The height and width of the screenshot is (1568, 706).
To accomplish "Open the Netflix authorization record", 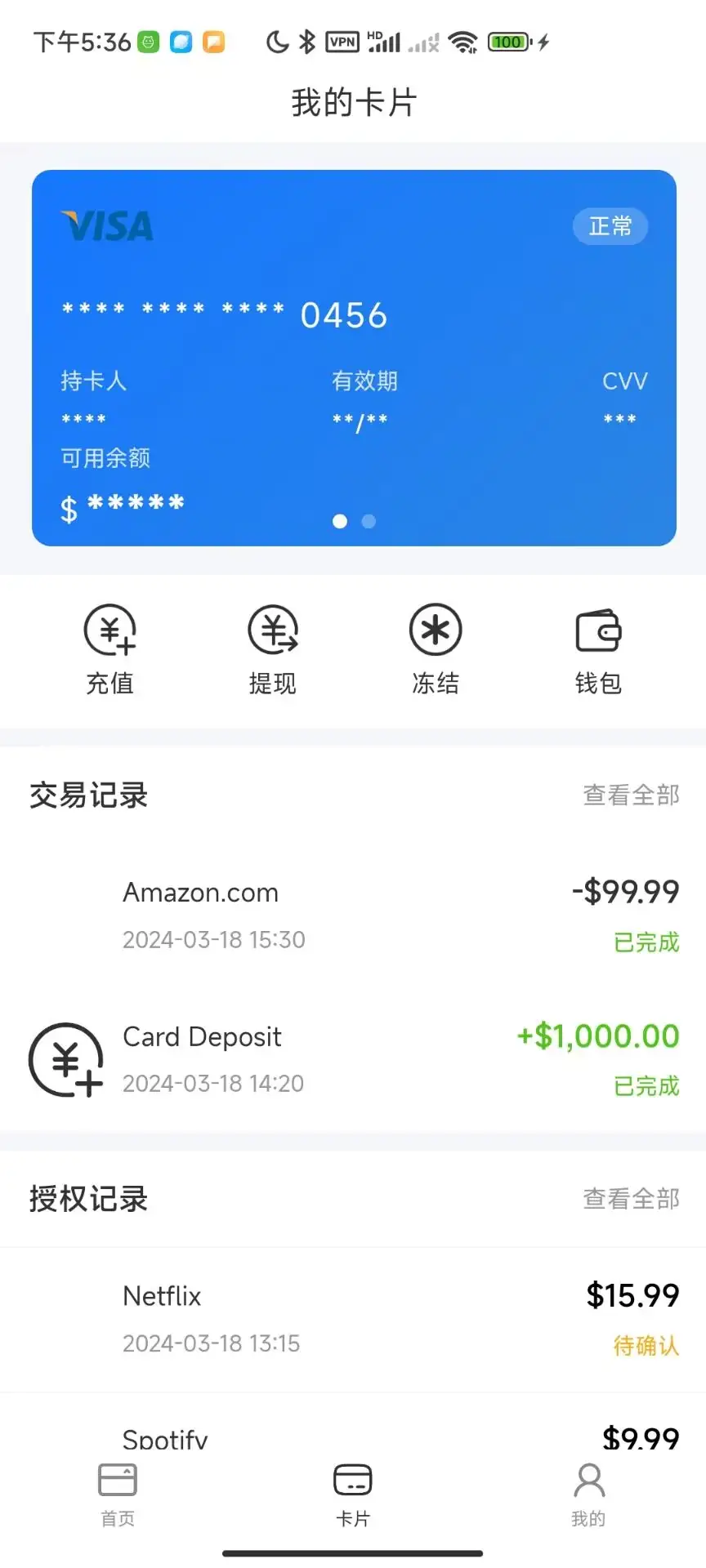I will (353, 1318).
